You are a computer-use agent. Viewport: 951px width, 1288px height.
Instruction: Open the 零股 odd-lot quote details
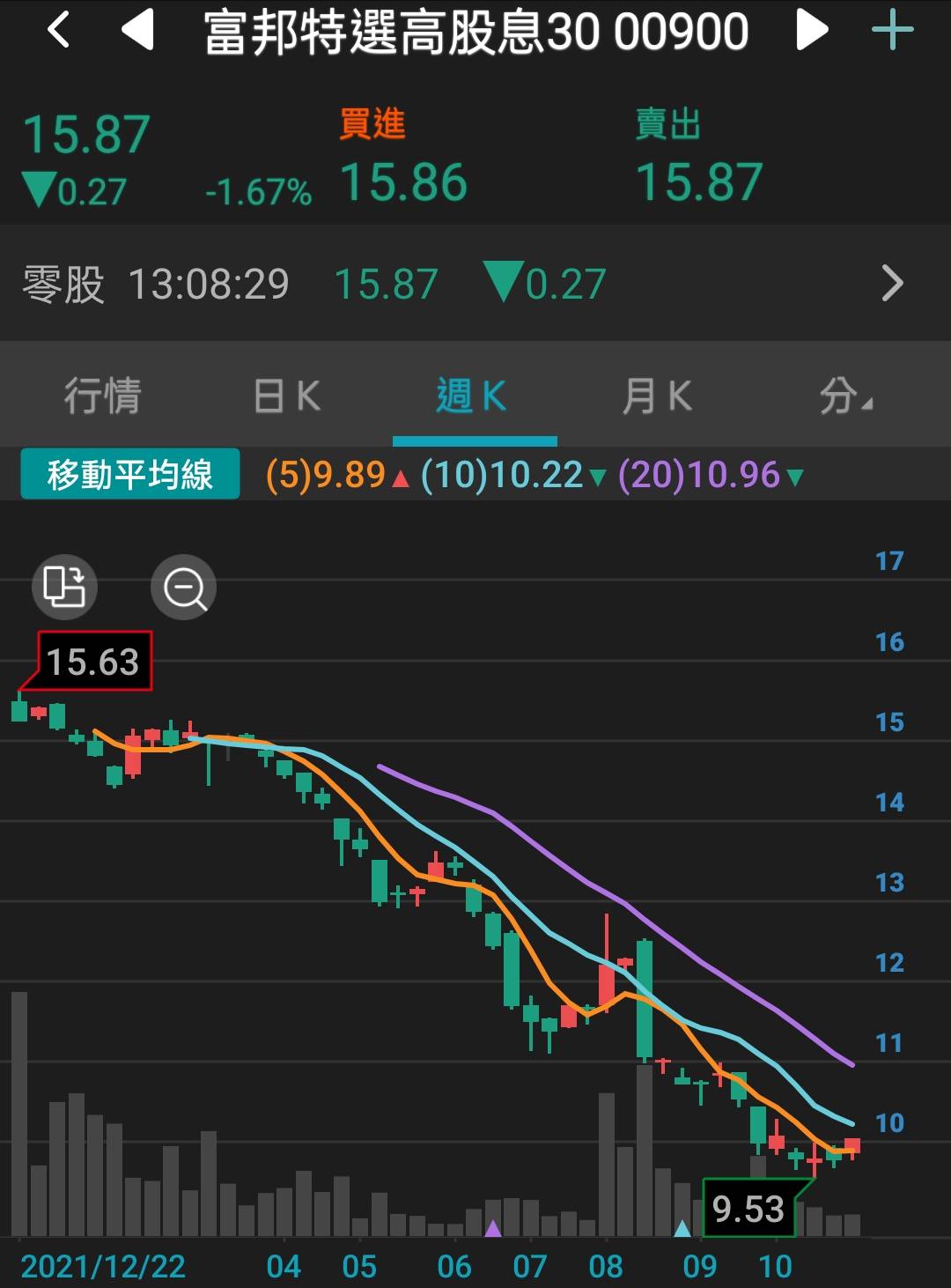(891, 284)
